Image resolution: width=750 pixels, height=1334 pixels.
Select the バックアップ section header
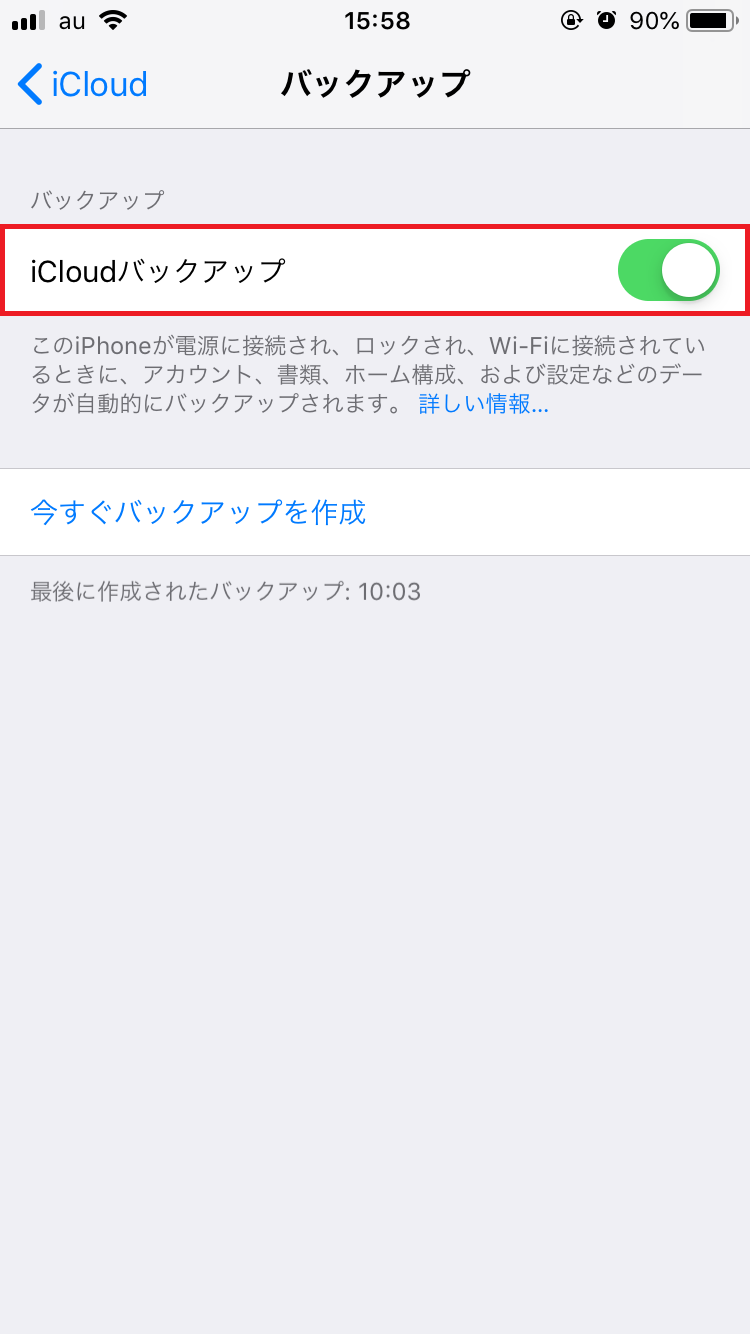click(97, 199)
